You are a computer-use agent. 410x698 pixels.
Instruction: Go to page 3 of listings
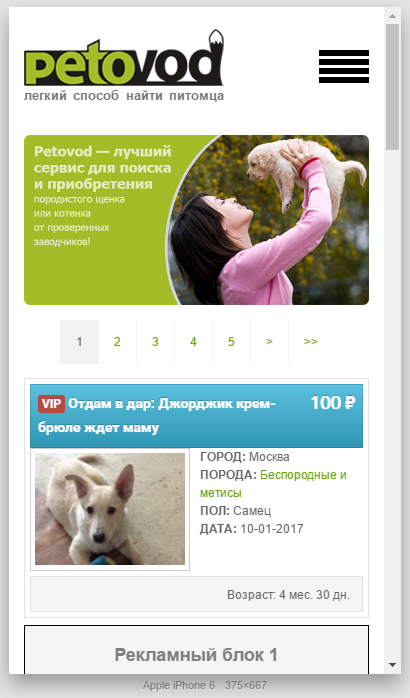coord(155,342)
